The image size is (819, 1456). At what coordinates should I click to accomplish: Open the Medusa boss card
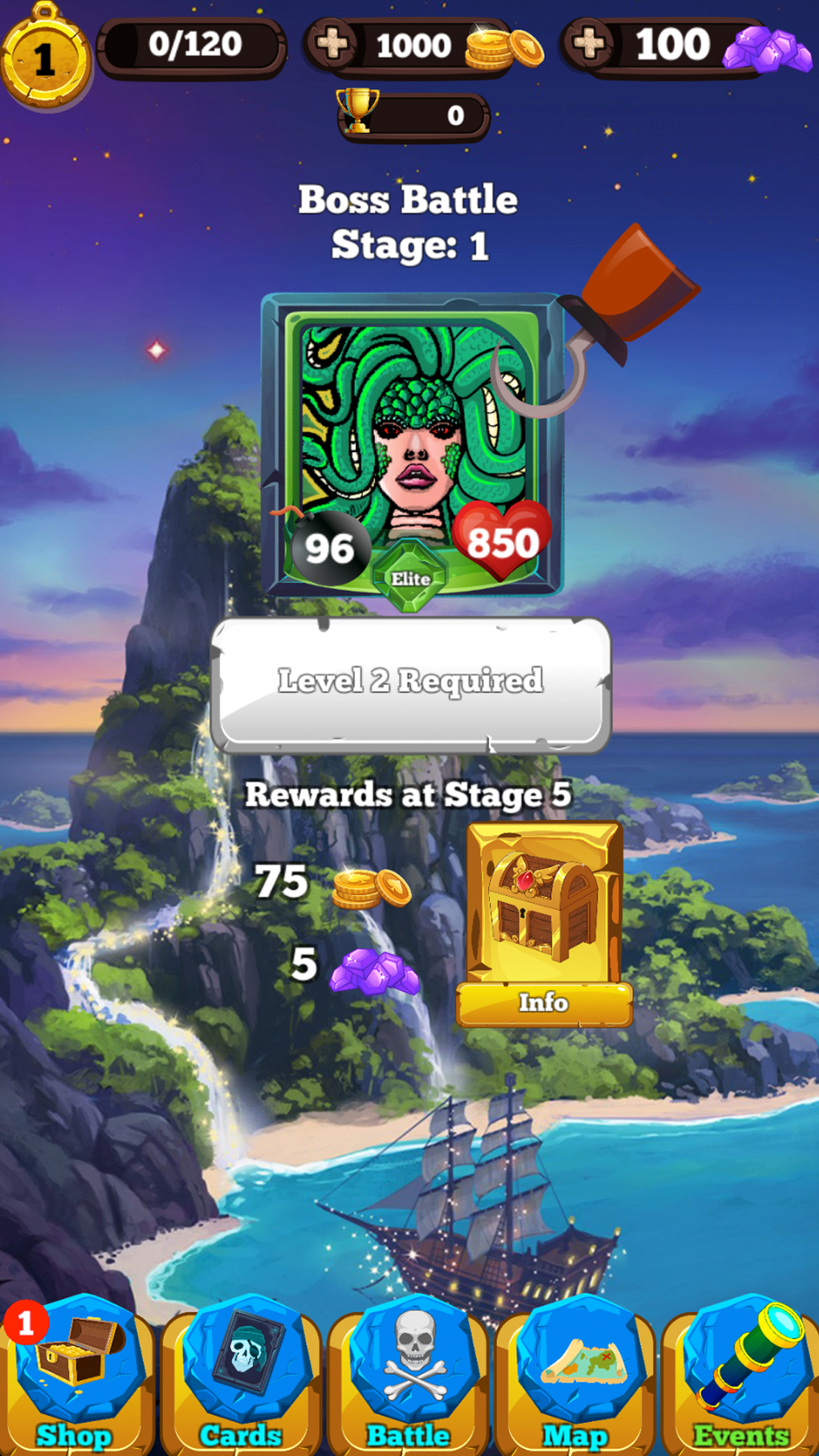tap(413, 446)
